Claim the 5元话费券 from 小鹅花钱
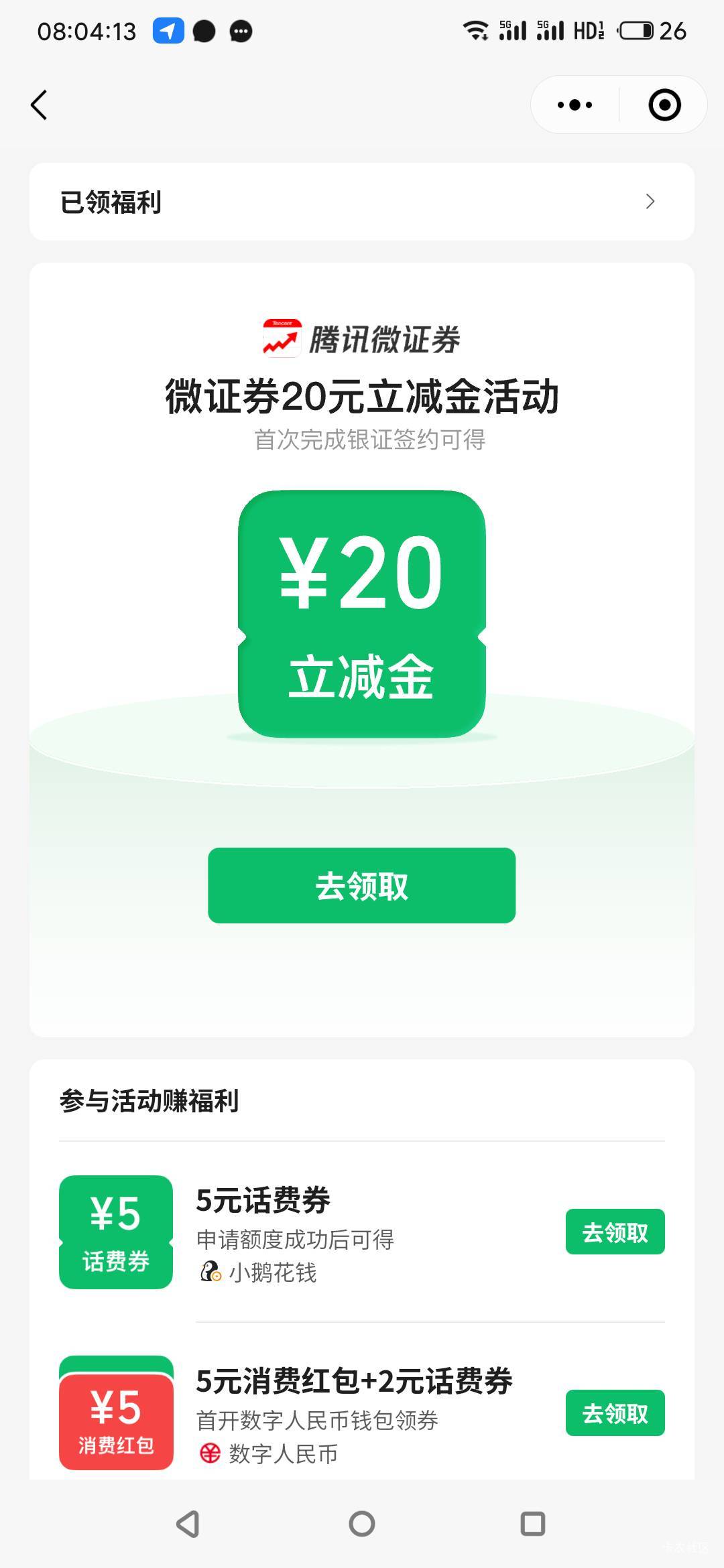 (x=615, y=1232)
